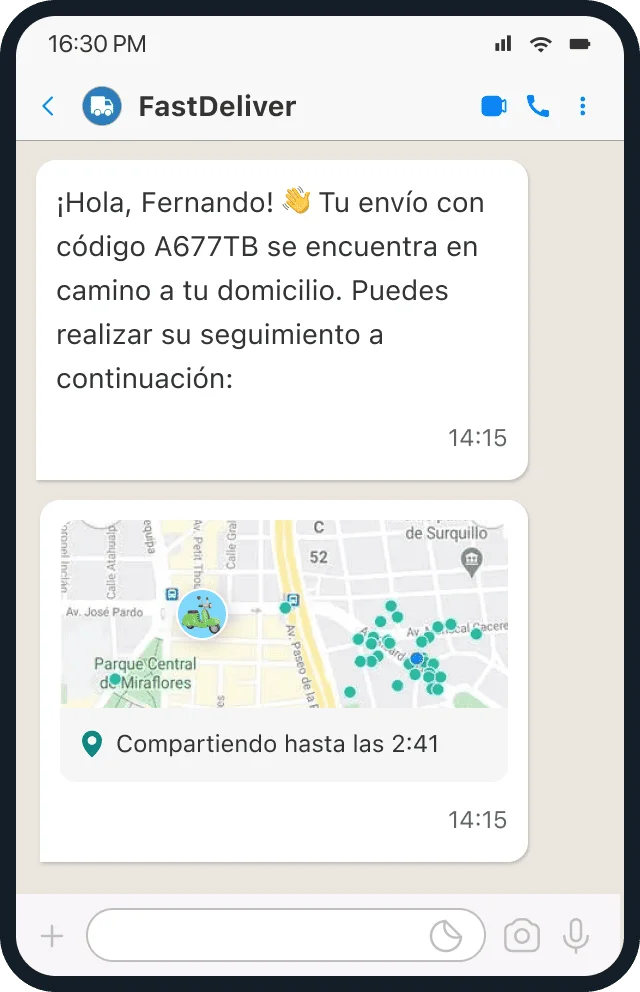The image size is (640, 992).
Task: Go back from the FastDeliver chat
Action: 48,106
